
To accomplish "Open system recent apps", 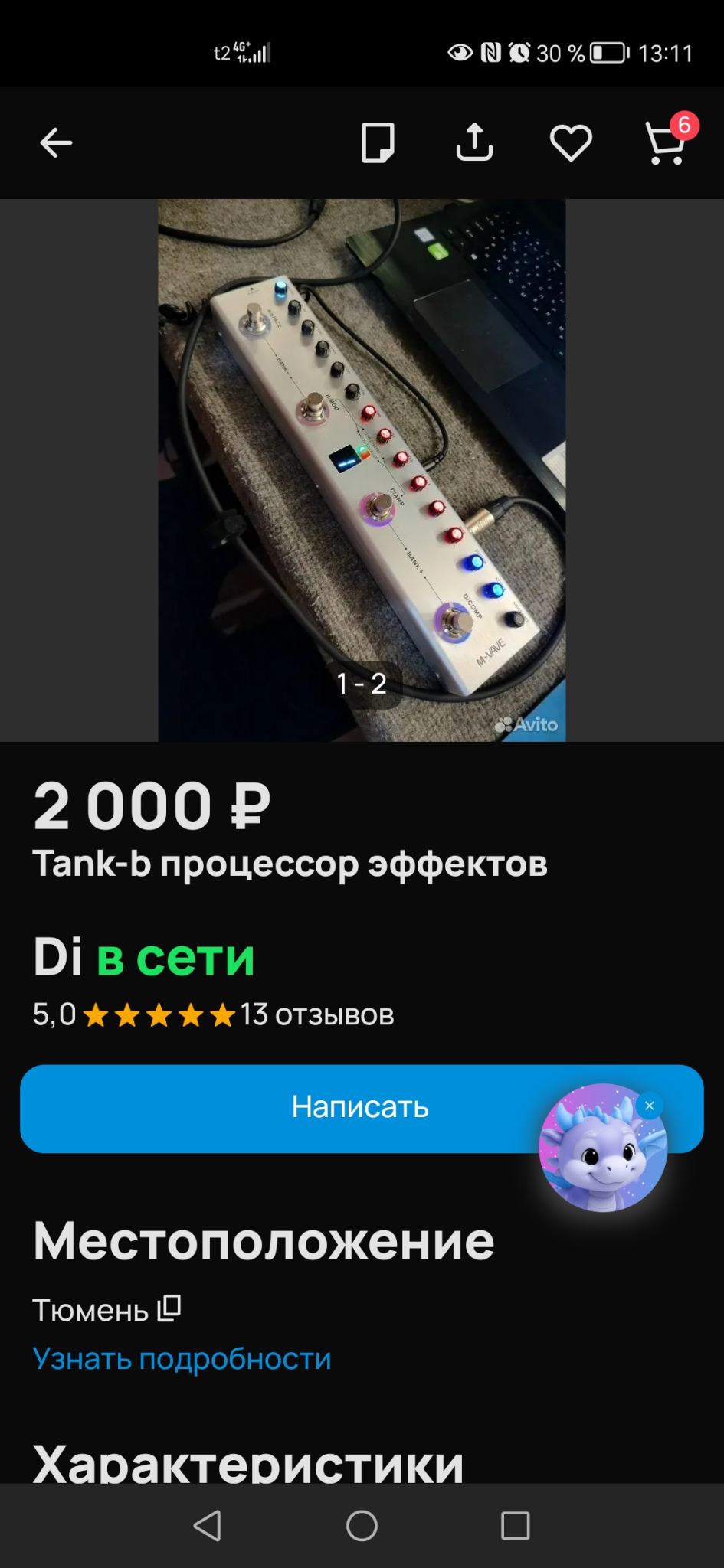I will tap(515, 1525).
